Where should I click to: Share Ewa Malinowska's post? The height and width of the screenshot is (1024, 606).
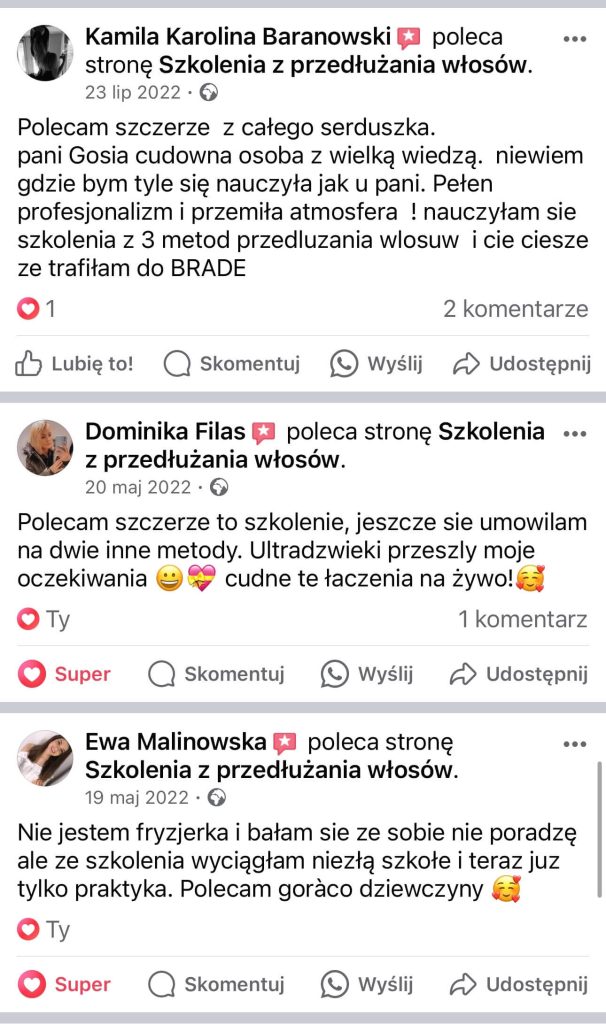click(518, 985)
